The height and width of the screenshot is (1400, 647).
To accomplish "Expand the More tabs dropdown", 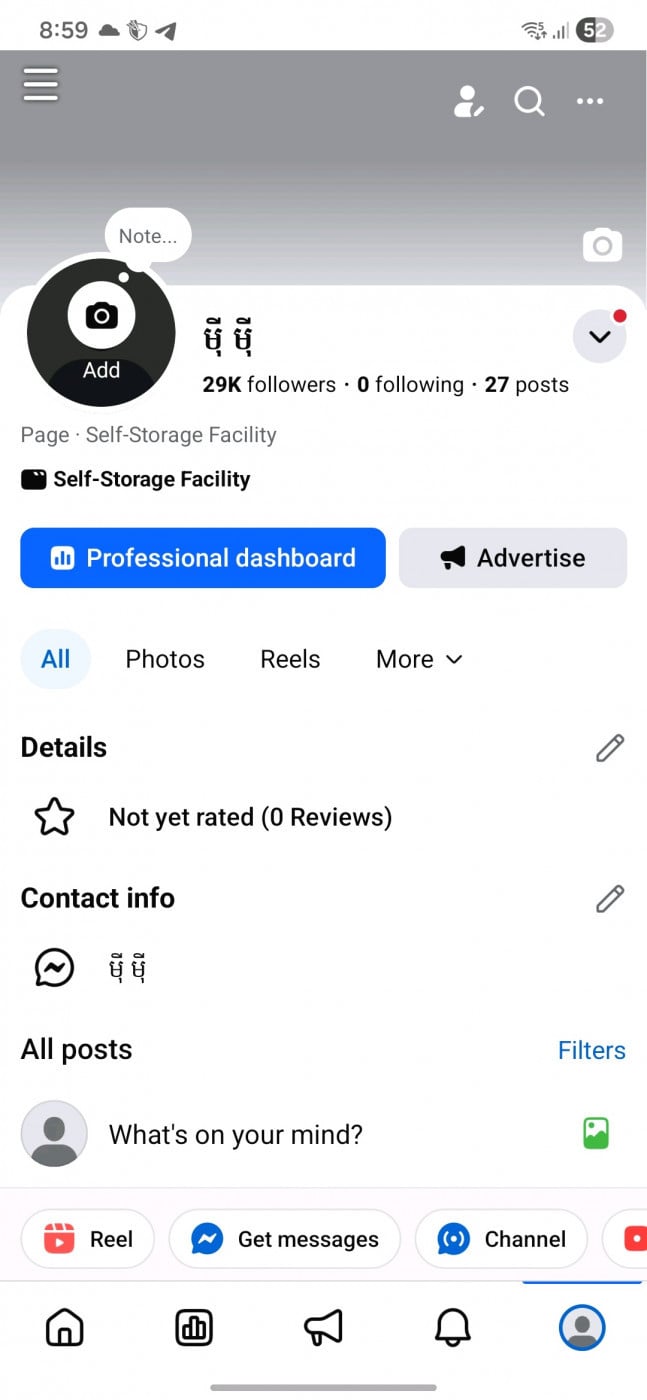I will point(419,660).
